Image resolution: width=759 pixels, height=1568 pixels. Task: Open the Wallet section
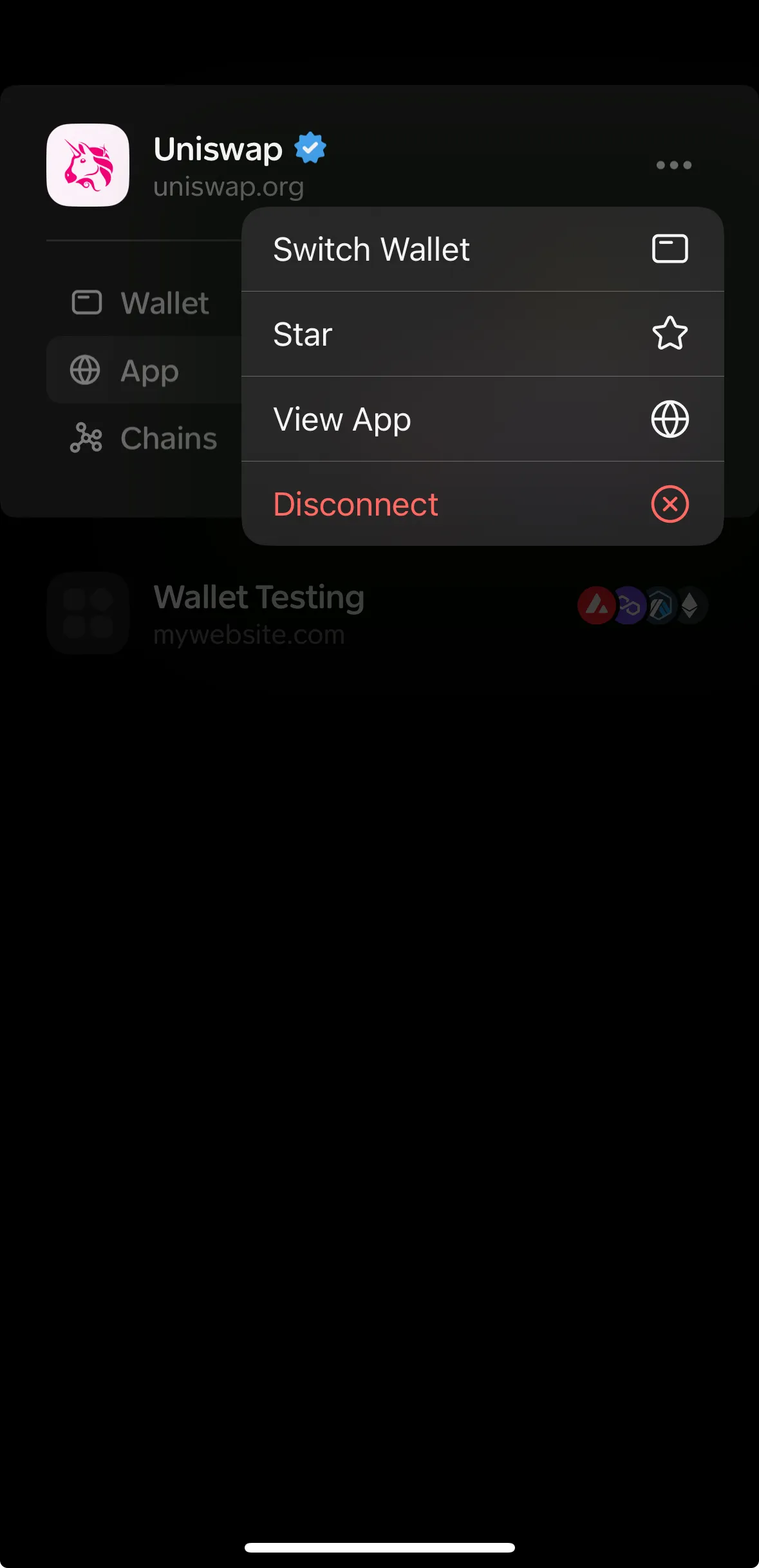click(142, 303)
